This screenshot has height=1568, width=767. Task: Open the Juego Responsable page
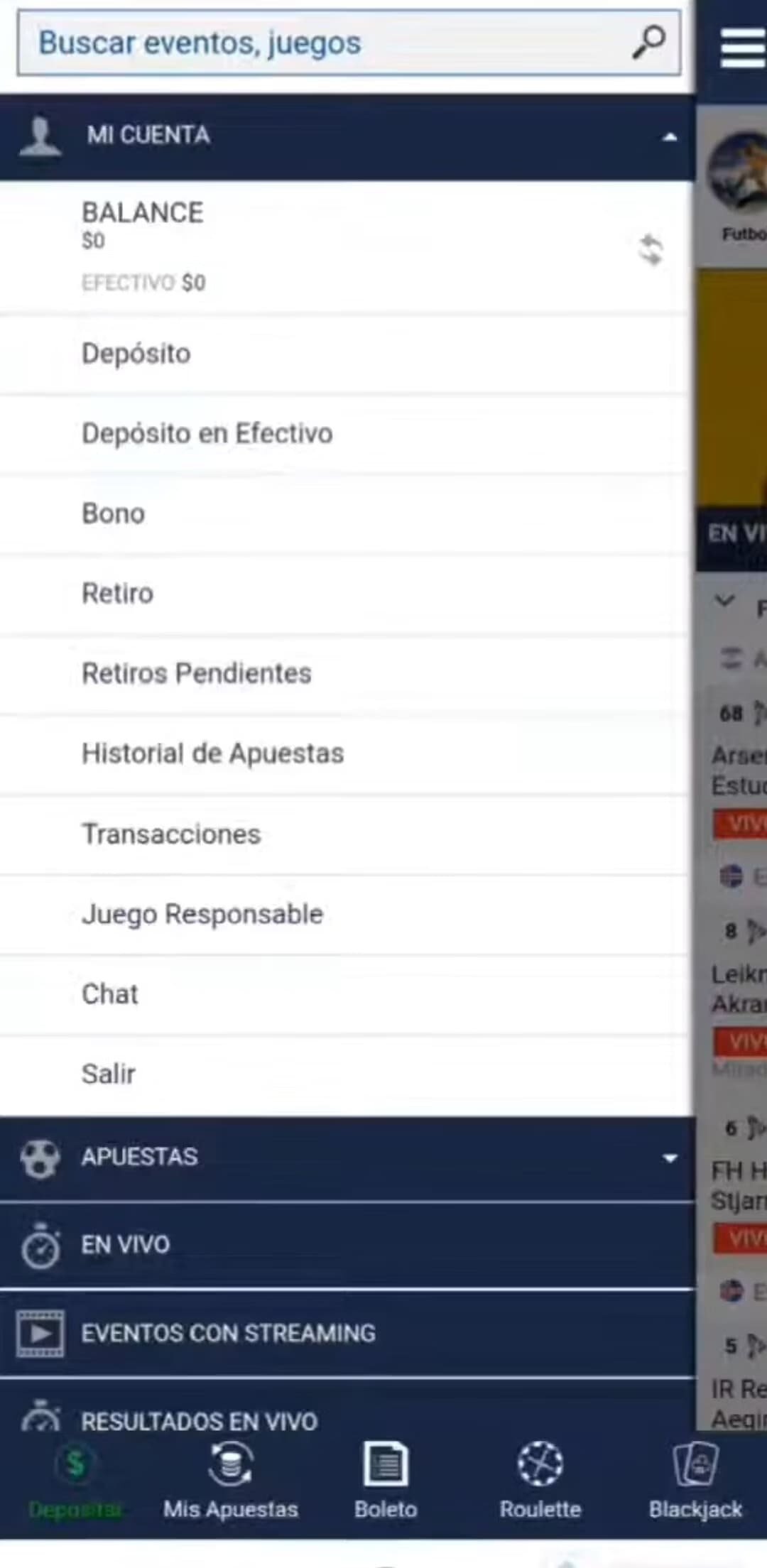202,914
